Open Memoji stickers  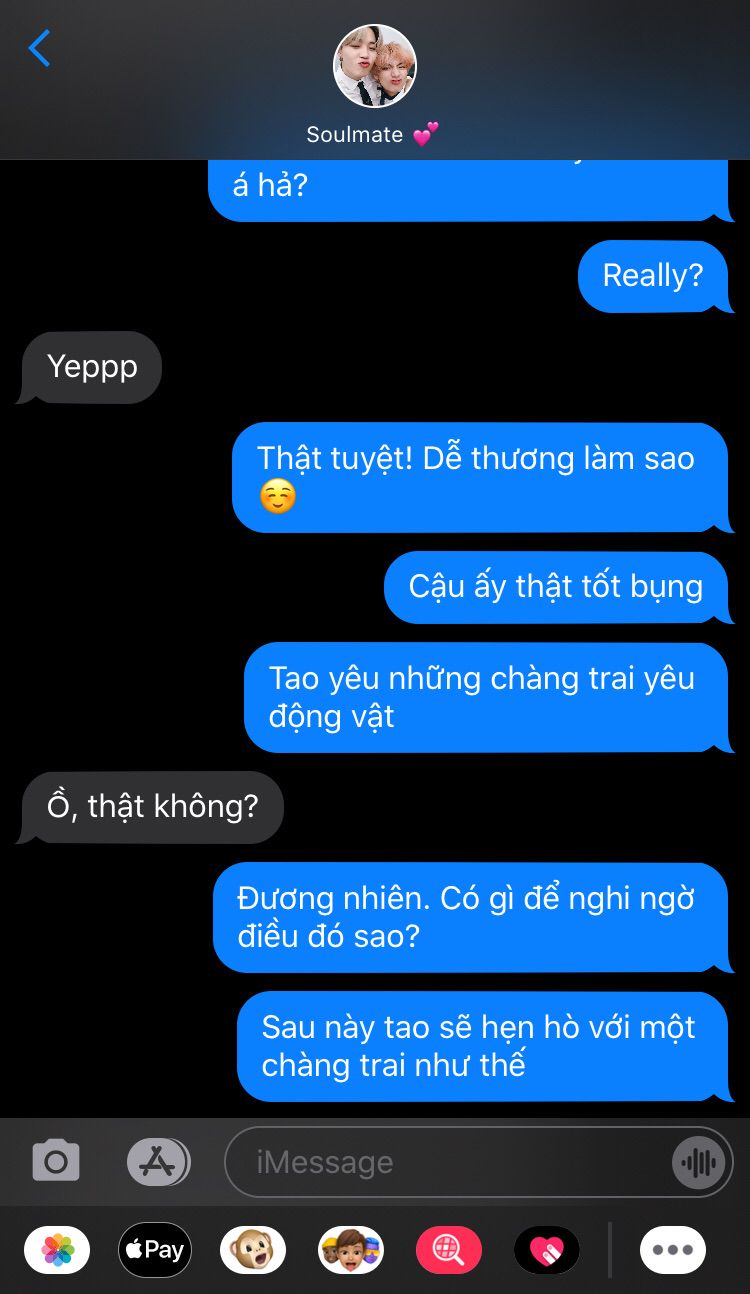tap(351, 1249)
